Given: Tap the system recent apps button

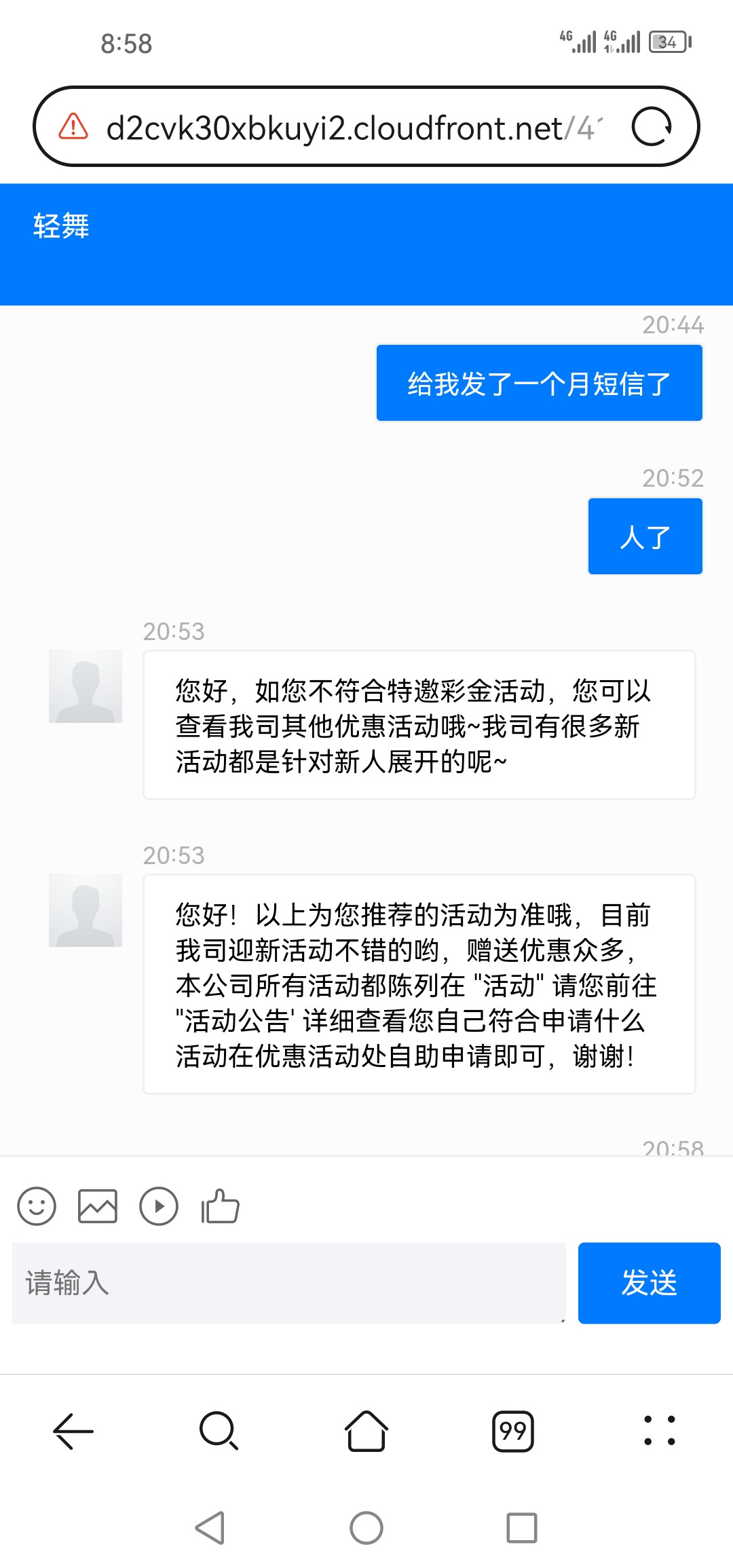Looking at the screenshot, I should pyautogui.click(x=522, y=1528).
